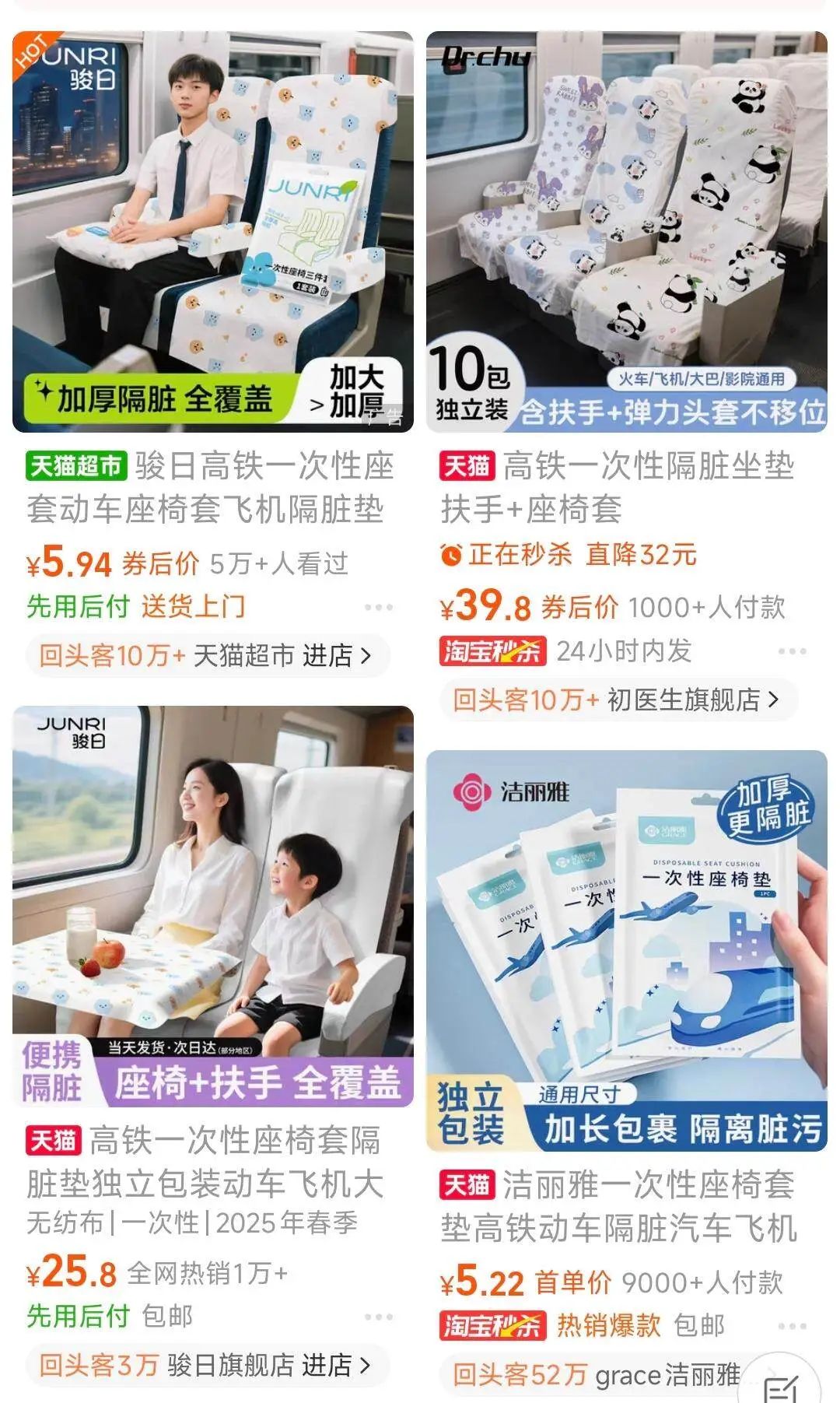Open the 座椅+扶手 全覆盖 product image
The image size is (840, 1403).
pyautogui.click(x=212, y=906)
